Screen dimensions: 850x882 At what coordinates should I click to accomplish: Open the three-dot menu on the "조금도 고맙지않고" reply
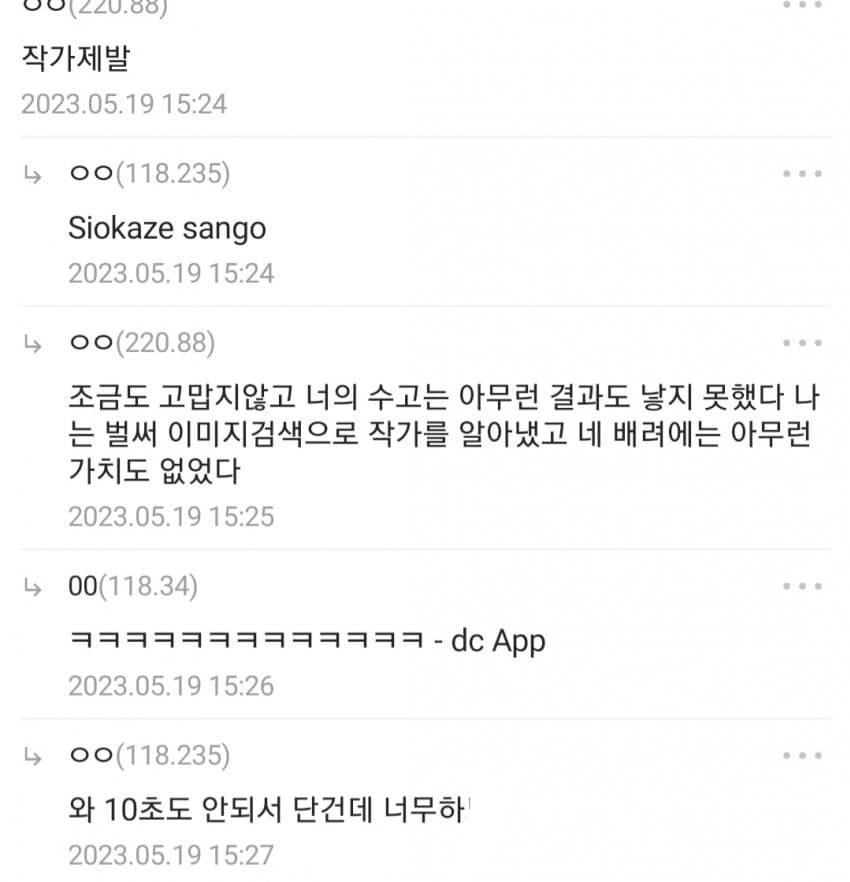click(802, 343)
